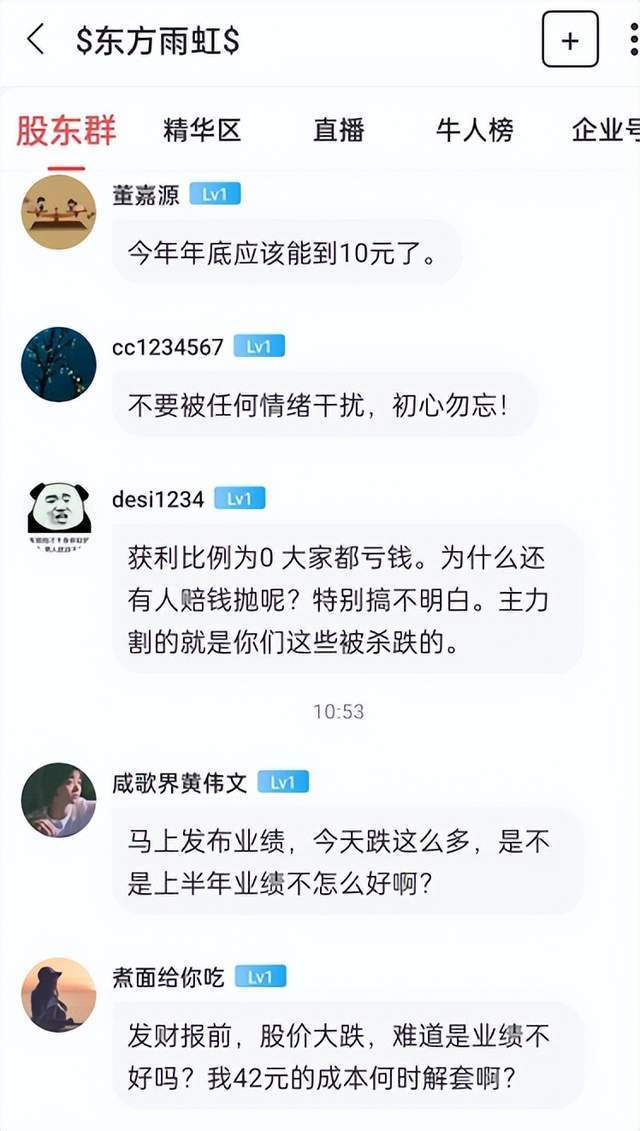Switch to the 股东群 tab
The image size is (640, 1131).
coord(66,130)
